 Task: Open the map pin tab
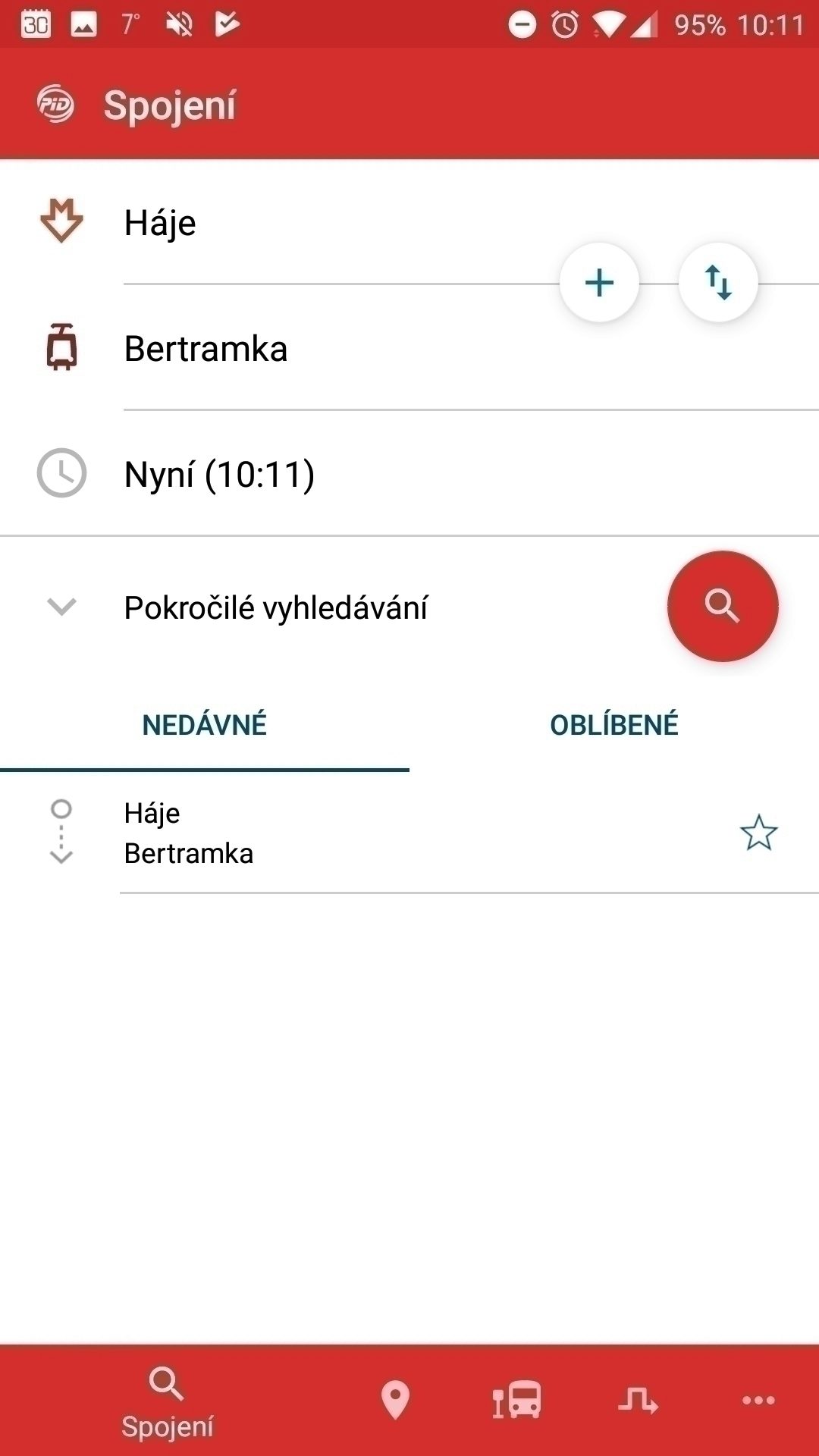tap(395, 1400)
